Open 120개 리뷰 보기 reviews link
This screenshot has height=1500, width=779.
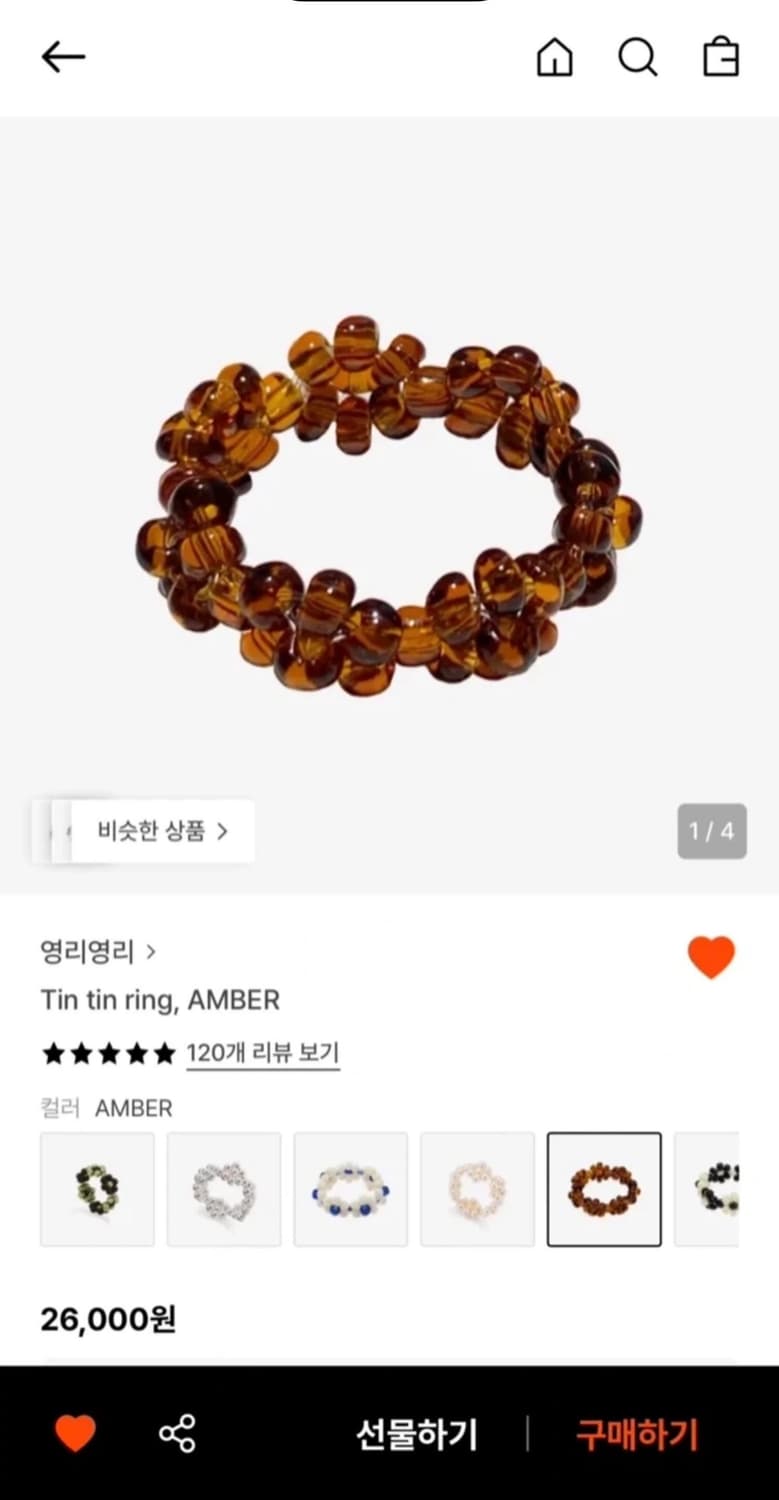tap(262, 1053)
